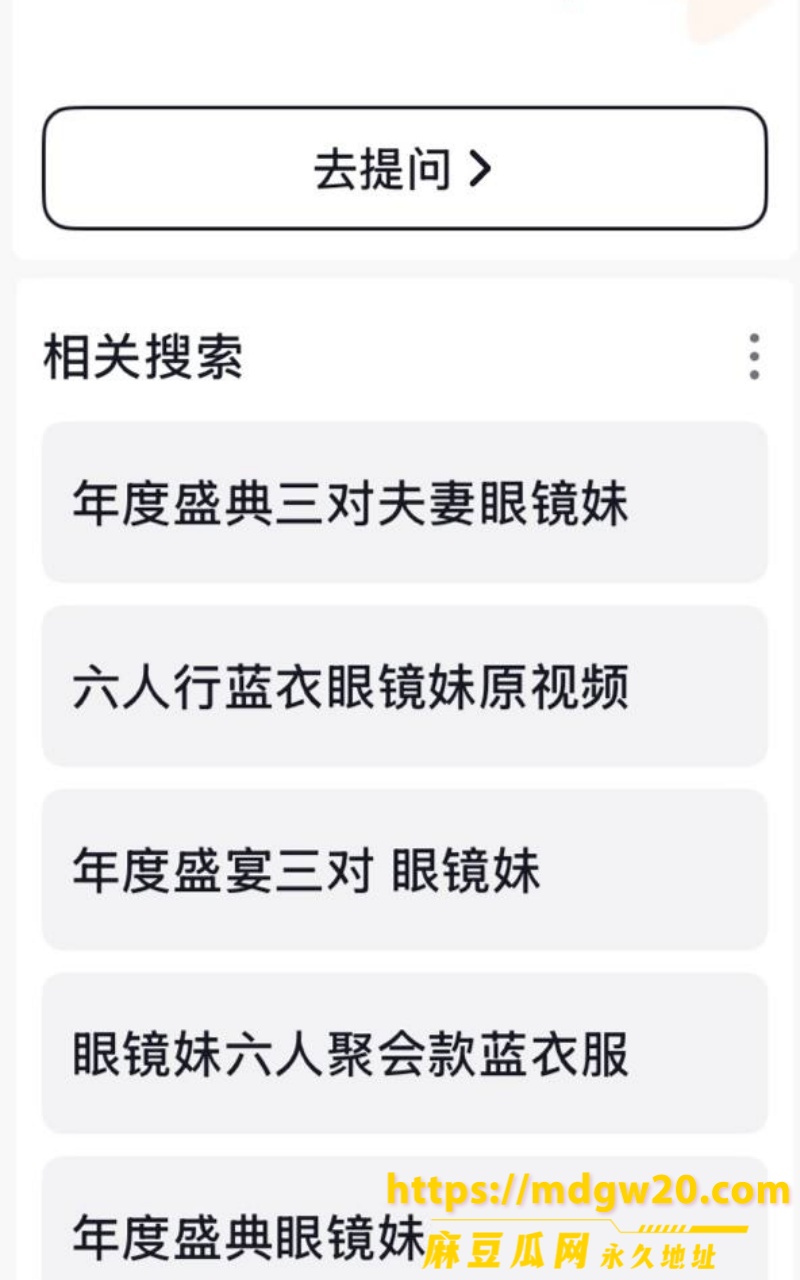
Task: Choose 眼镜妹六人聚会款蓝衣服 suggestion
Action: [404, 1053]
